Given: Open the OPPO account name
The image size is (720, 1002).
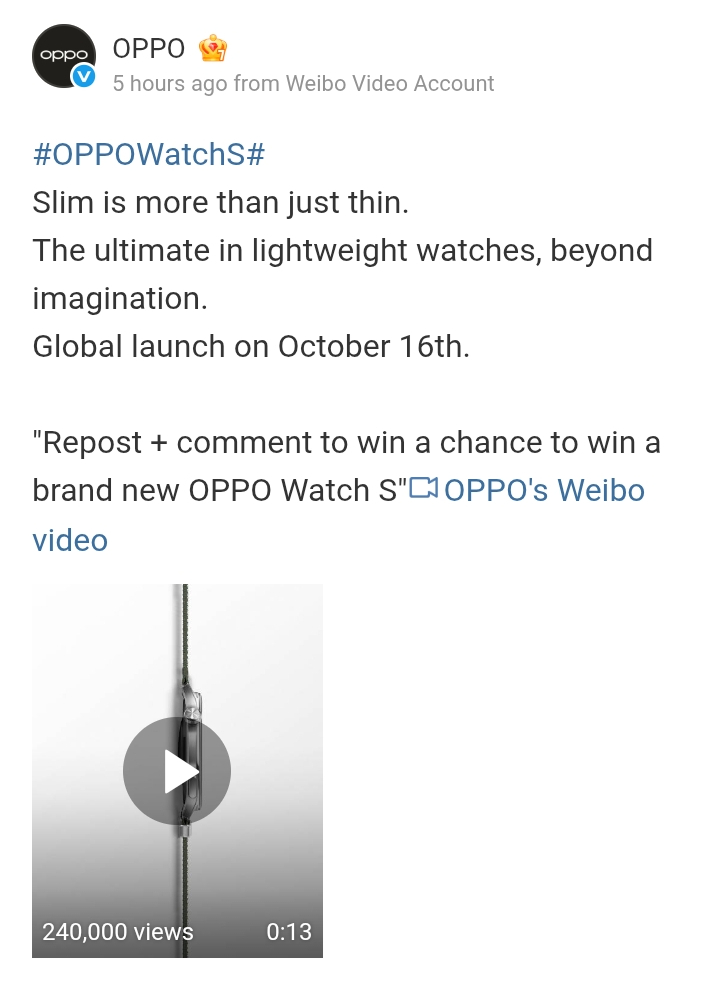Looking at the screenshot, I should [149, 48].
